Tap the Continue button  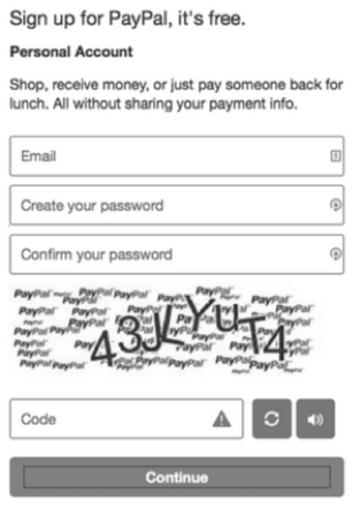(x=177, y=477)
